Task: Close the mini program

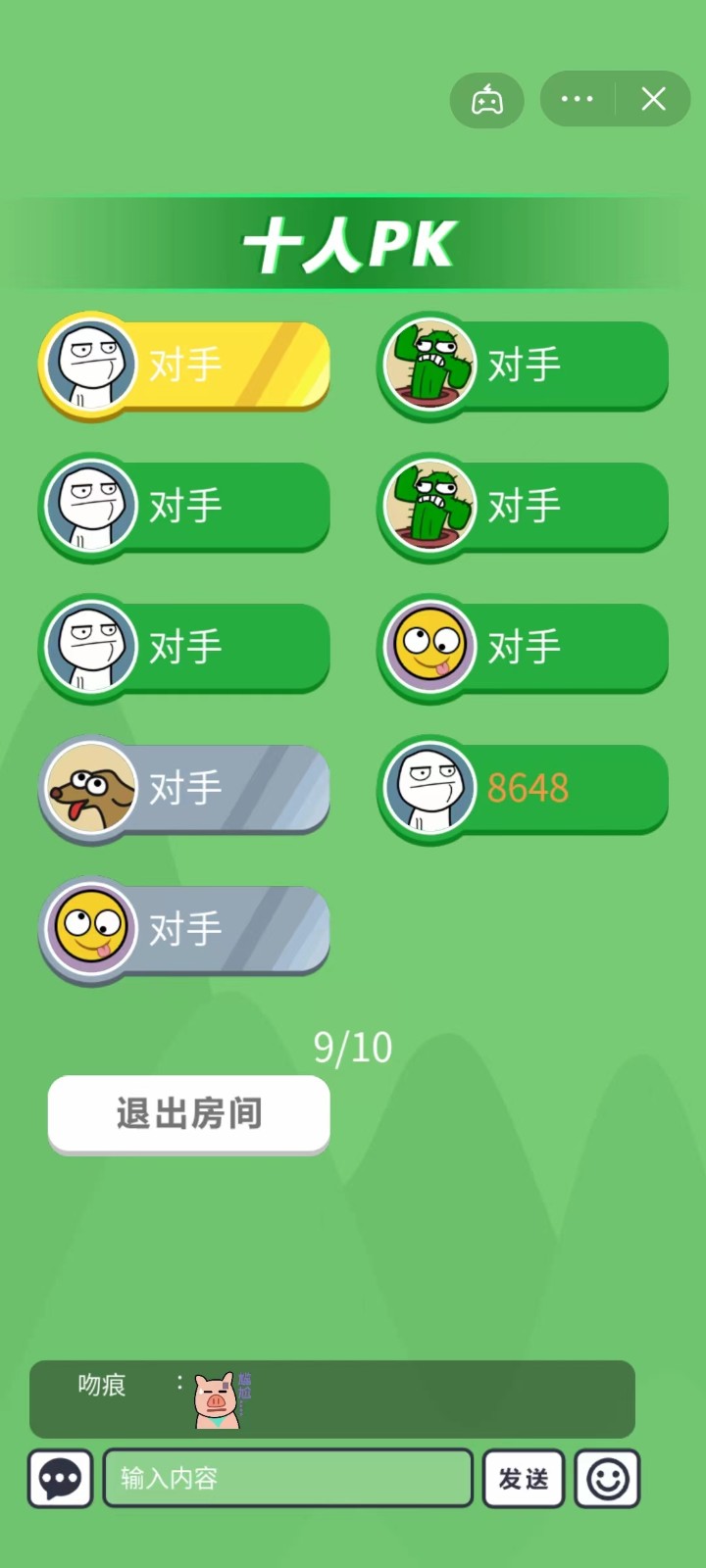Action: click(x=653, y=99)
